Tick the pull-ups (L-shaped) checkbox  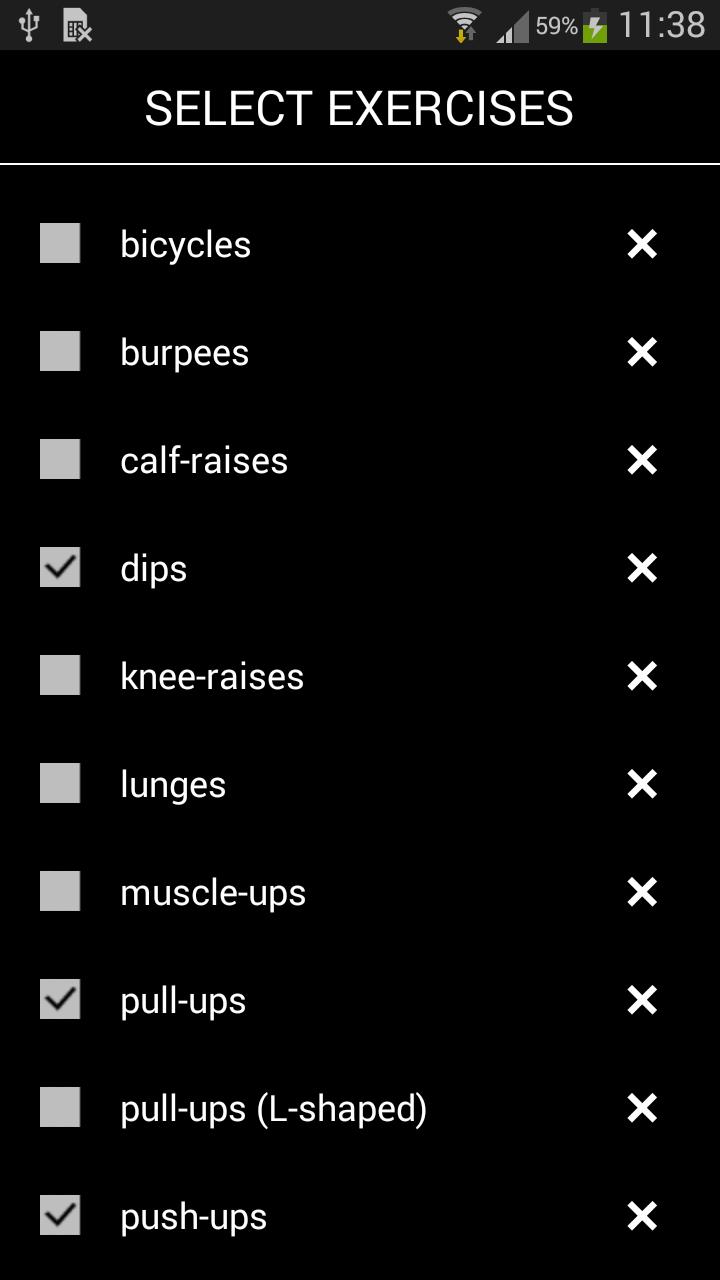coord(60,1108)
